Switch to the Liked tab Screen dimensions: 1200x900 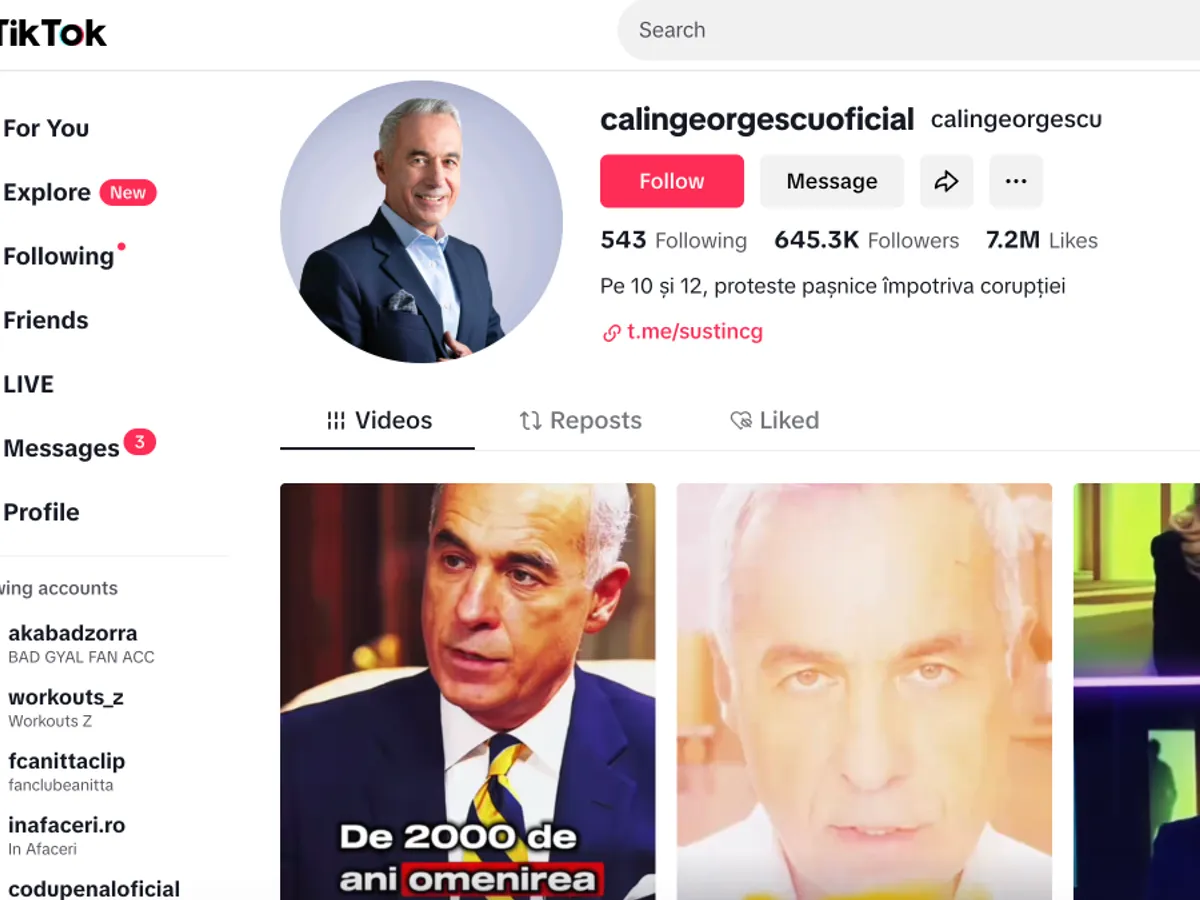tap(775, 421)
